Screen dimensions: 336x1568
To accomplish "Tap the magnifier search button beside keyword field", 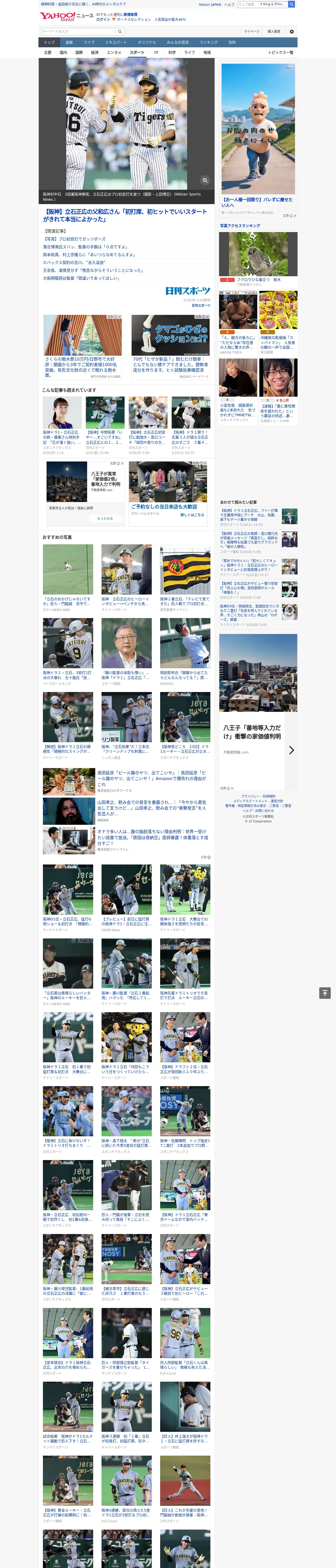I will coord(120,31).
